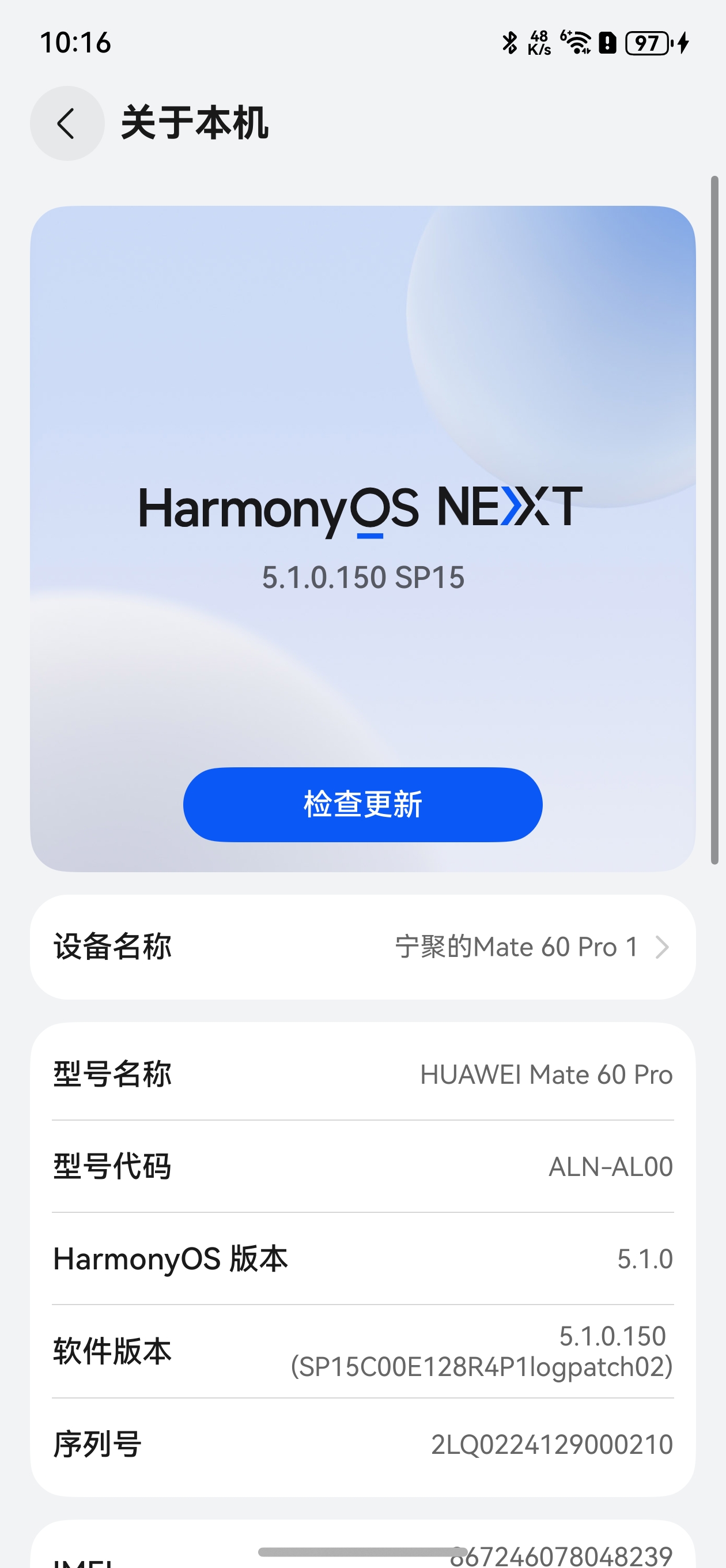
Task: Select the version text 5.1.0.150 SP15
Action: tap(362, 578)
